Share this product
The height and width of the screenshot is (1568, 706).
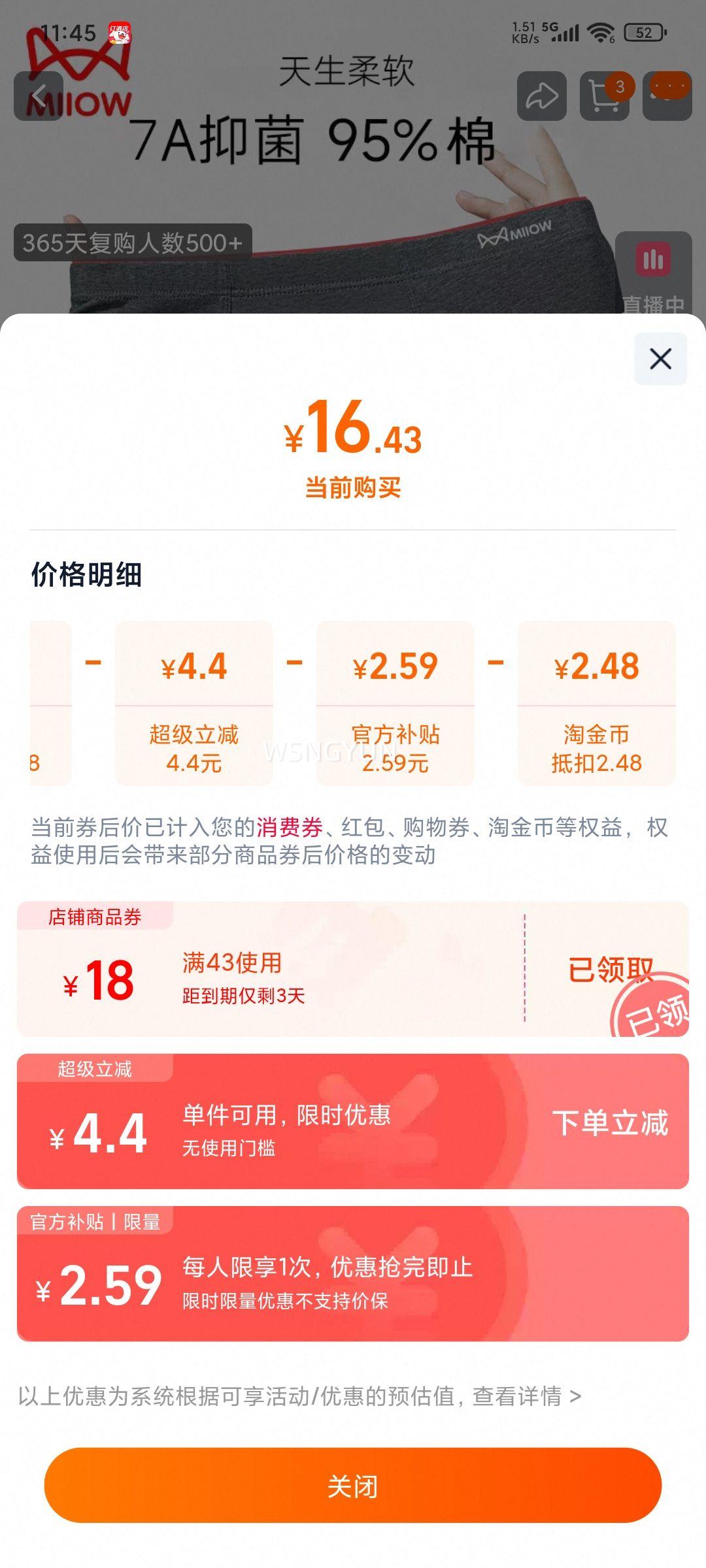click(542, 96)
